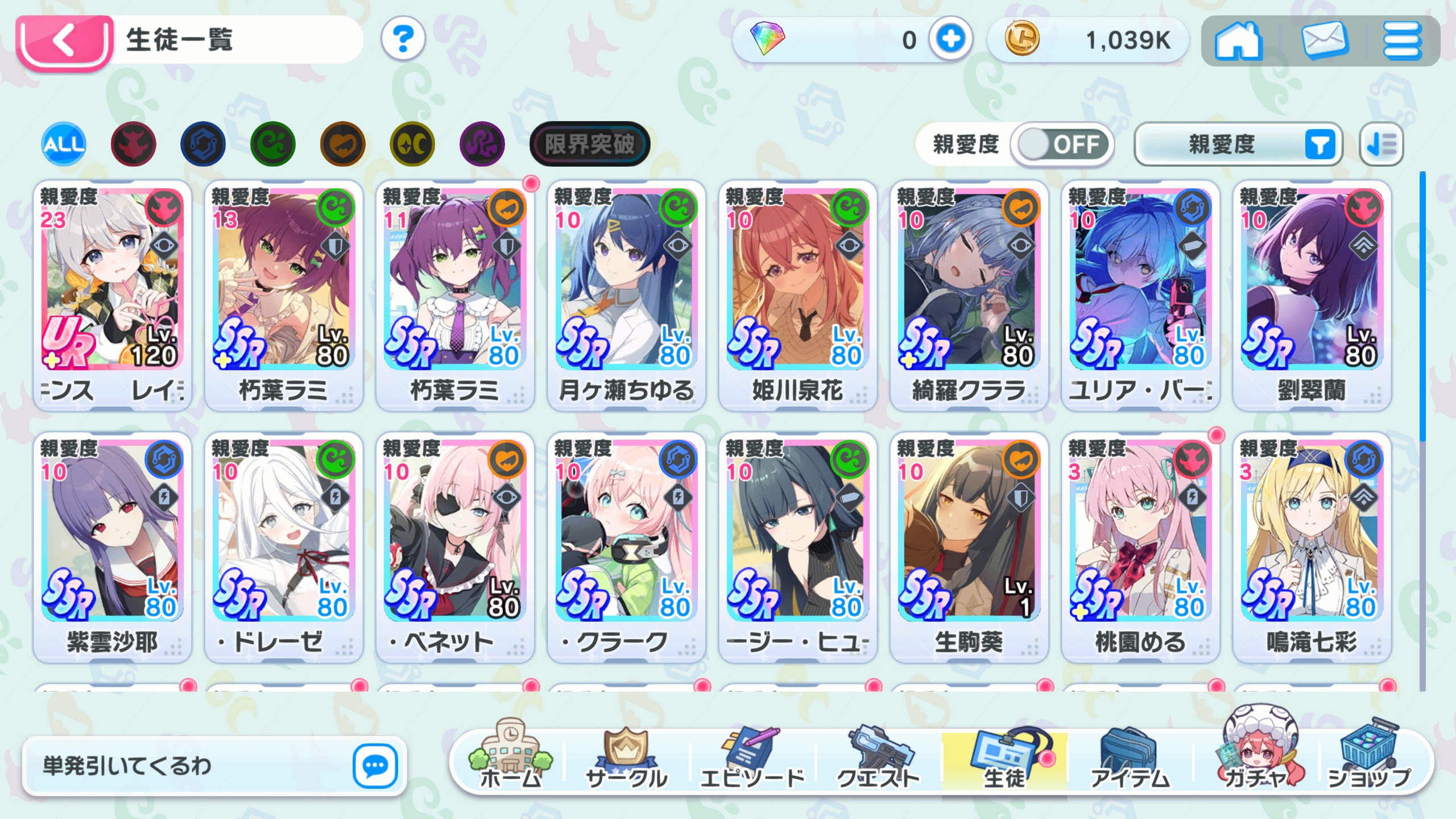Open the 月ヶ瀬ちゆる student card
The height and width of the screenshot is (819, 1456).
(x=626, y=293)
